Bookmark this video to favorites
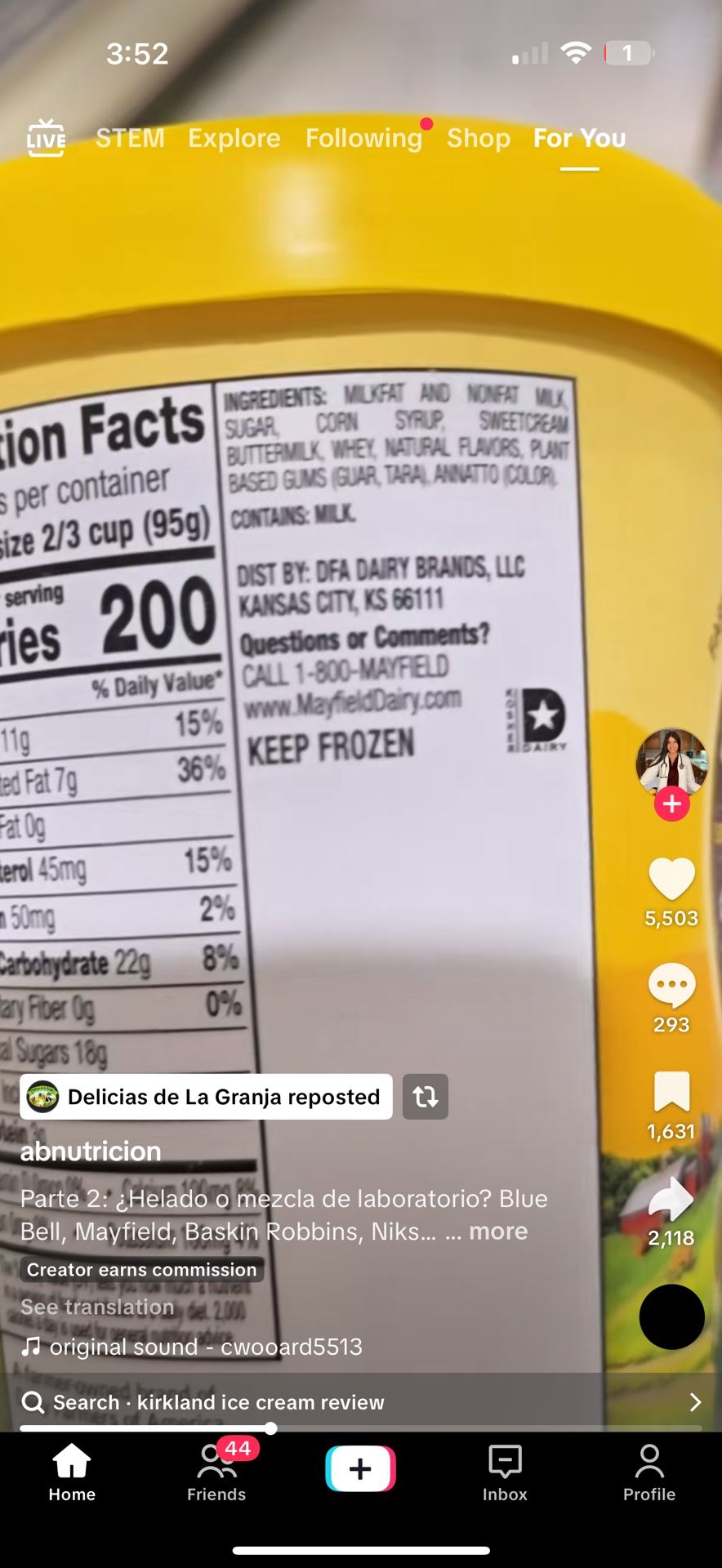 click(671, 1092)
